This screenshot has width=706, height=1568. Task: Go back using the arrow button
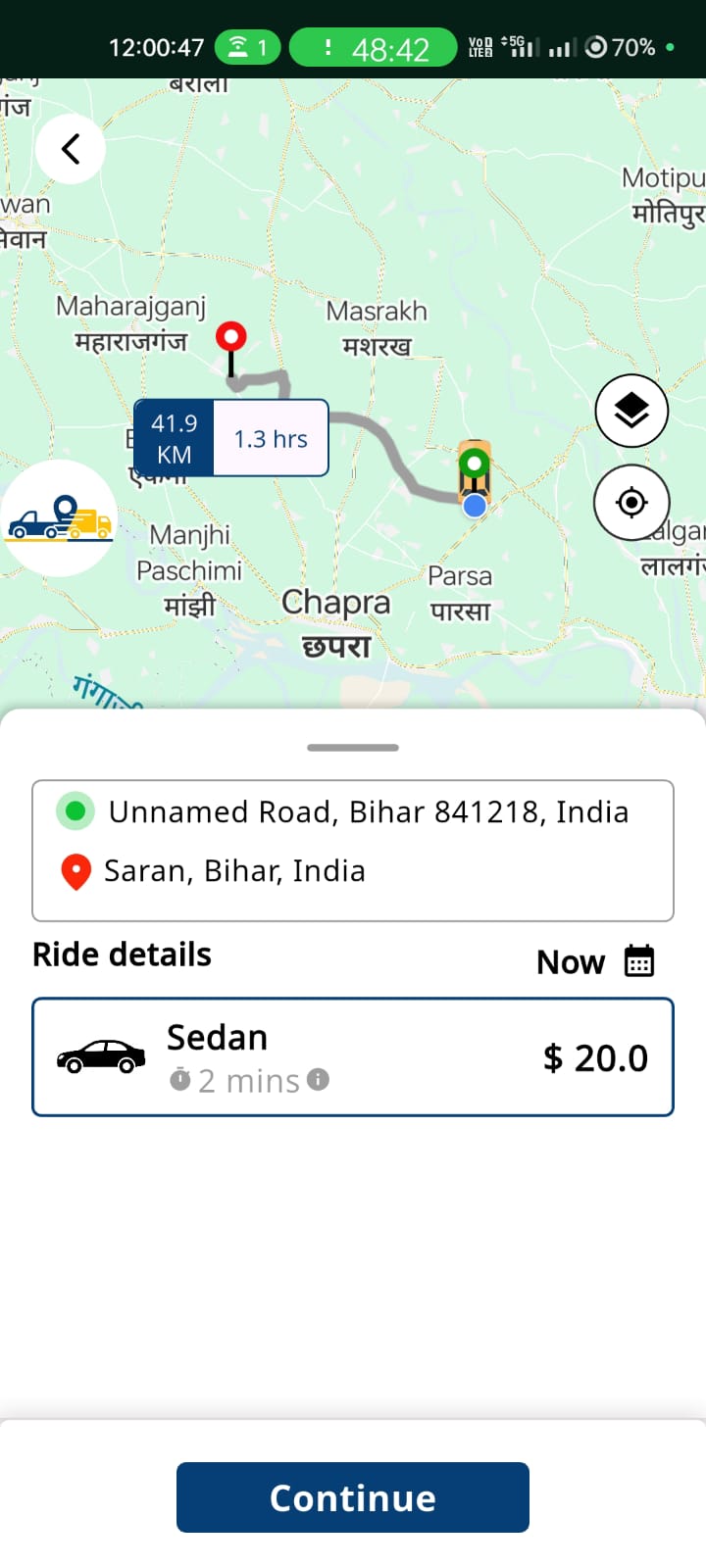tap(71, 149)
